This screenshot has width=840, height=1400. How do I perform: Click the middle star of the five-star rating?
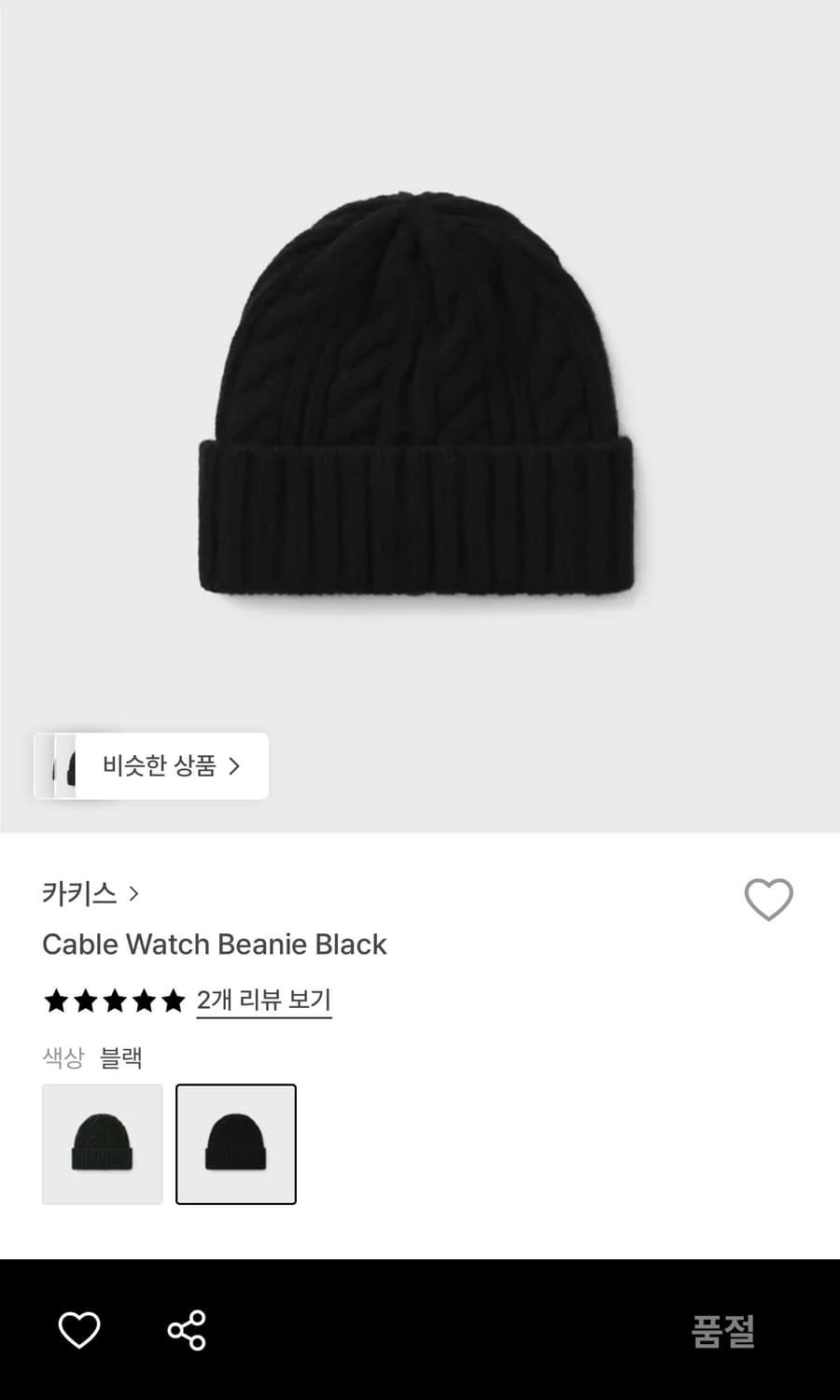pyautogui.click(x=114, y=1000)
